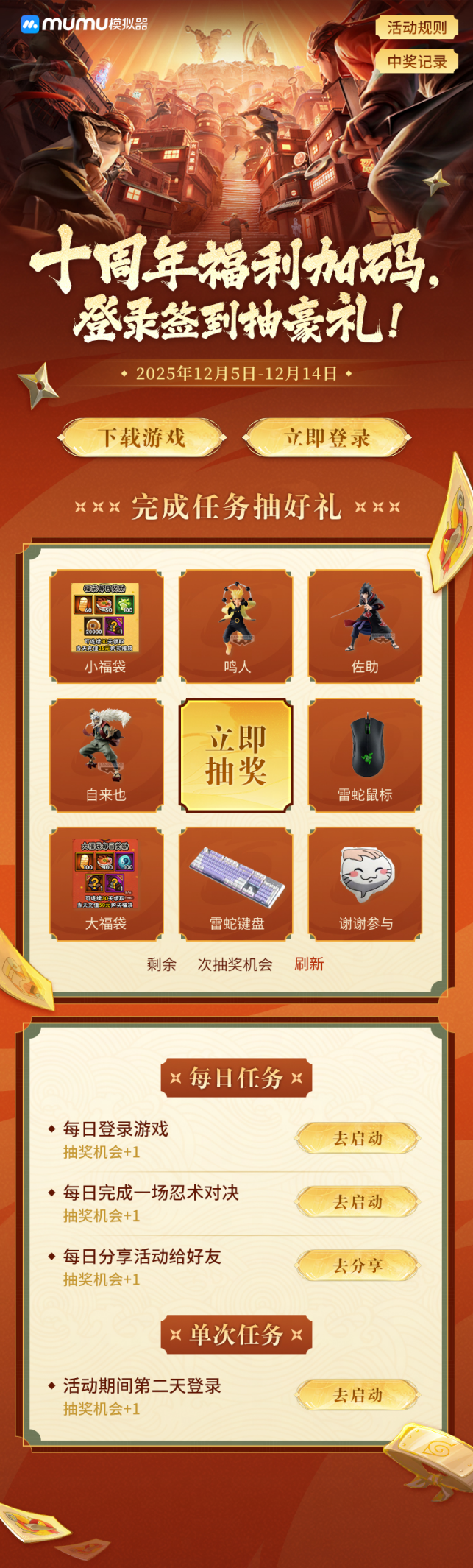
Task: Tap 去启动 for 活动期间第二天登录 task
Action: tap(358, 1395)
